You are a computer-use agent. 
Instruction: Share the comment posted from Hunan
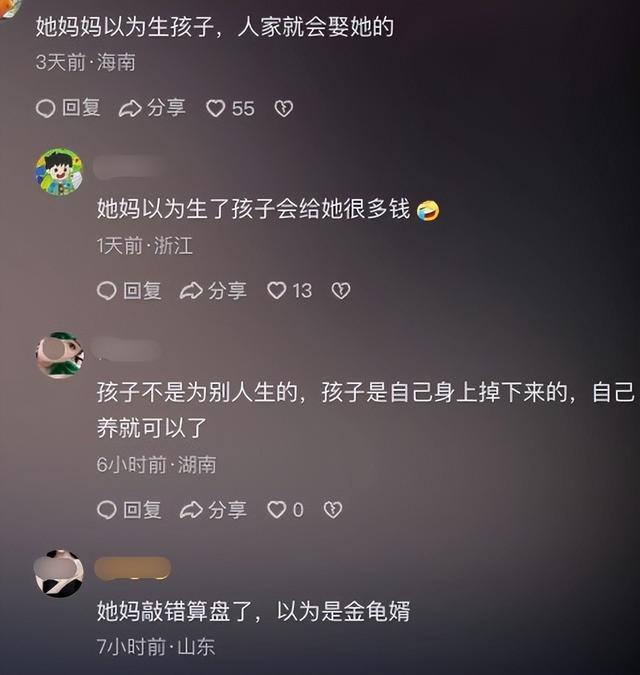(x=213, y=510)
